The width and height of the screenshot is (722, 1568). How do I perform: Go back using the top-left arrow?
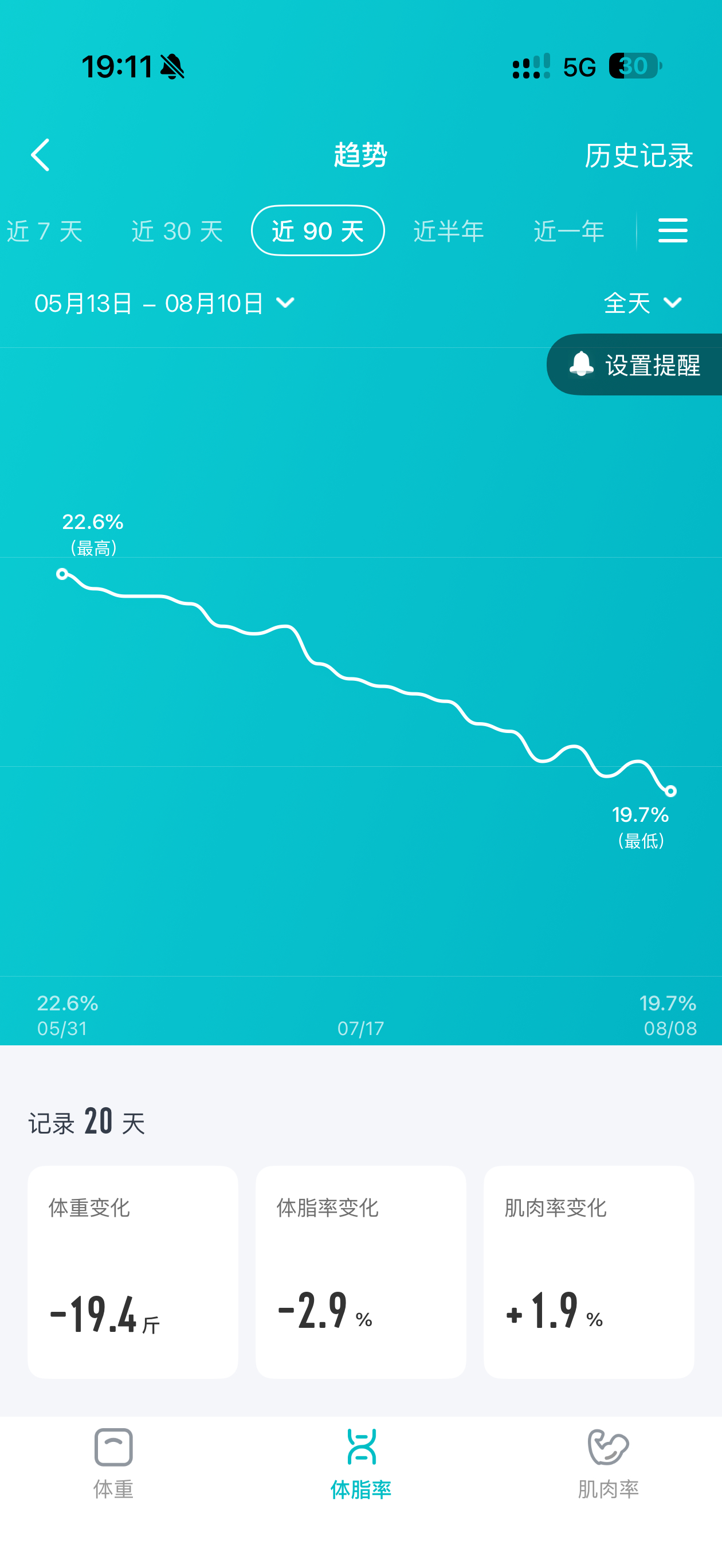point(40,155)
